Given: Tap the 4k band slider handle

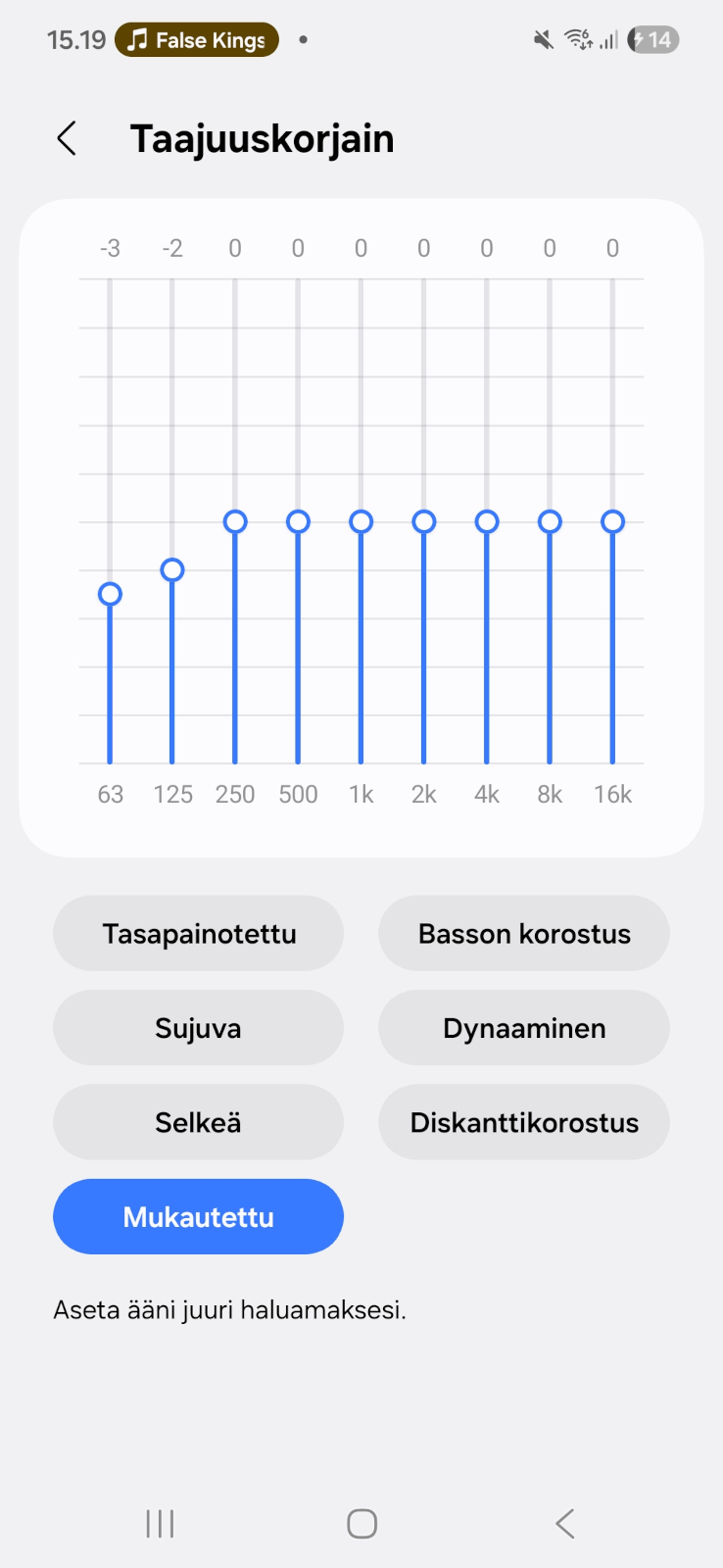Looking at the screenshot, I should (x=487, y=521).
